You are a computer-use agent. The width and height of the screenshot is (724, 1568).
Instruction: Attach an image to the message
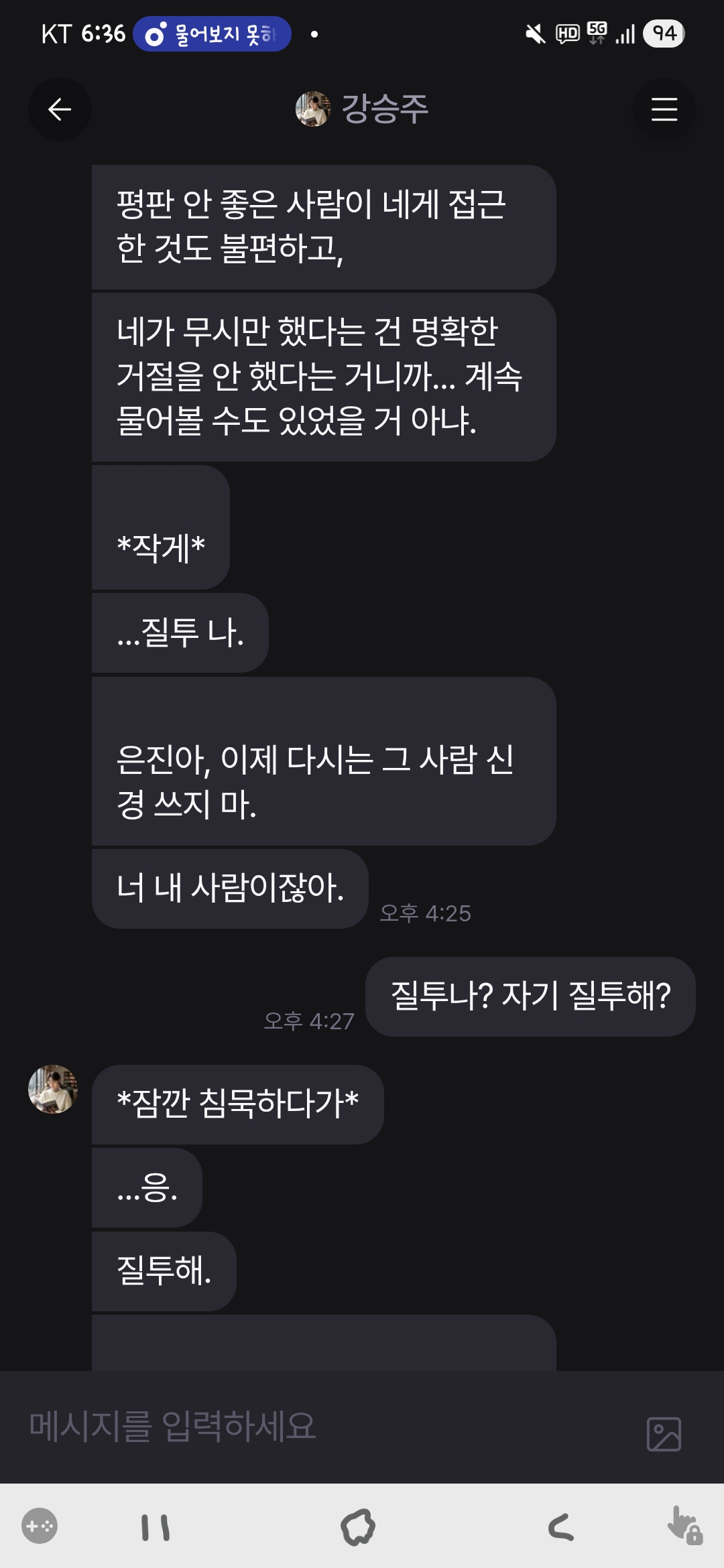[664, 1434]
